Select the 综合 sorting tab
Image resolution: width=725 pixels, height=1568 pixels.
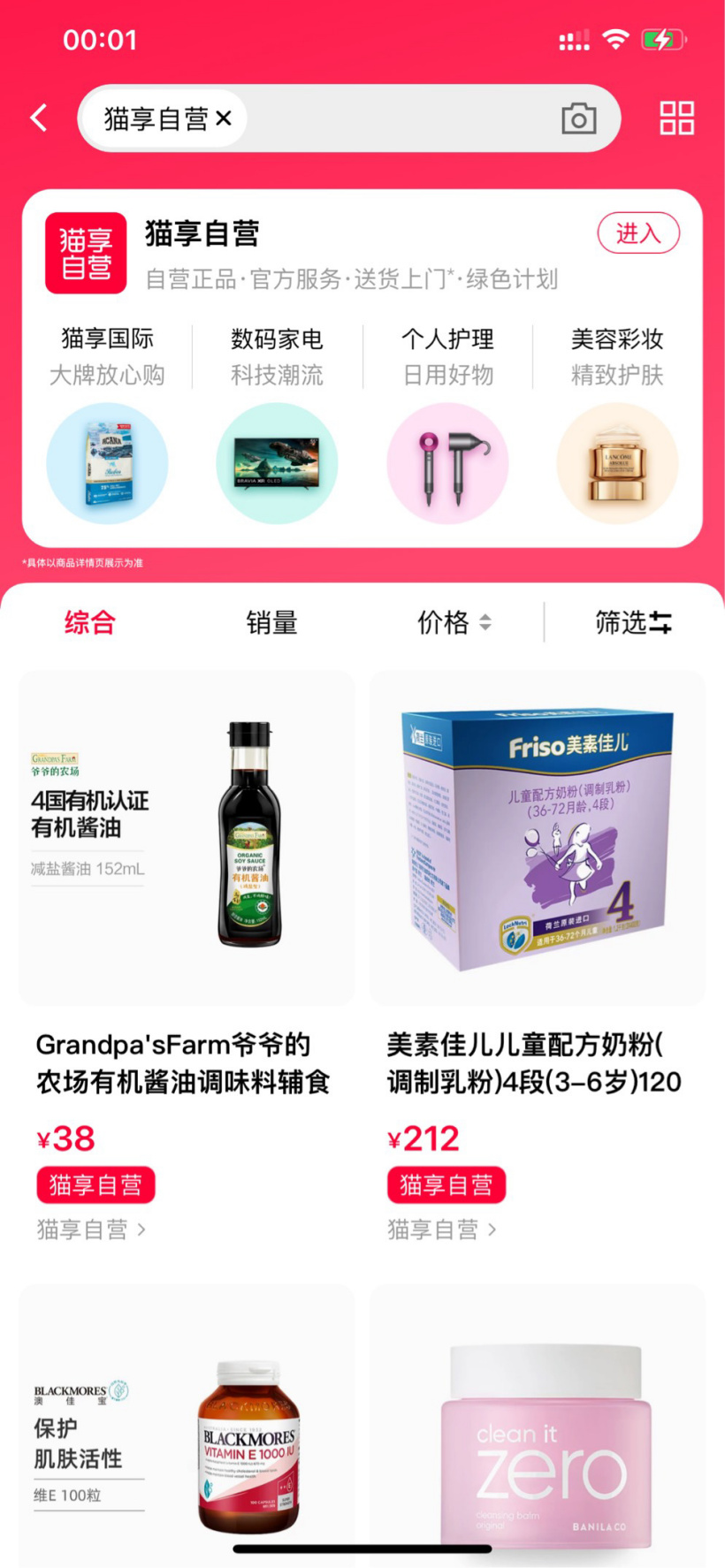(x=89, y=622)
